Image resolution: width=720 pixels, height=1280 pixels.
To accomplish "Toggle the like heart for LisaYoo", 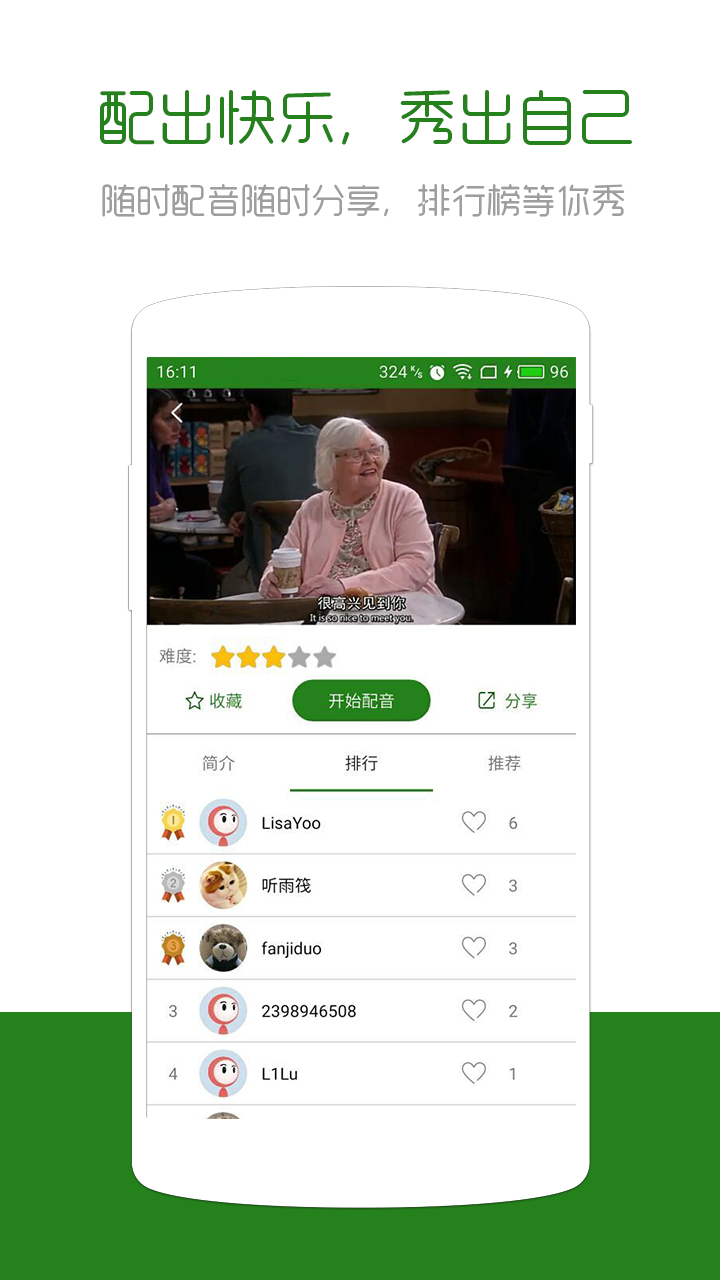I will 474,822.
